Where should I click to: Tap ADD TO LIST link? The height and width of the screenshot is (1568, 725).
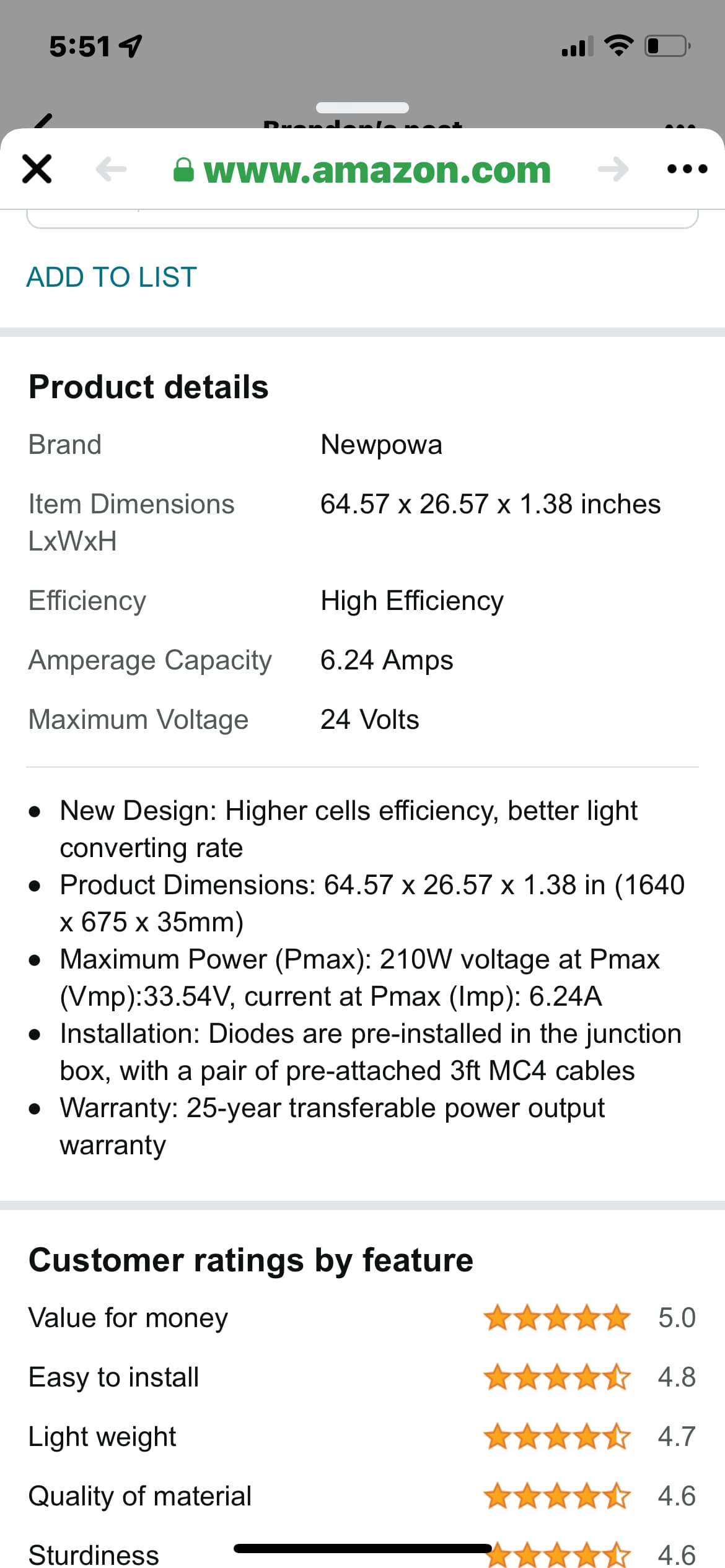112,277
